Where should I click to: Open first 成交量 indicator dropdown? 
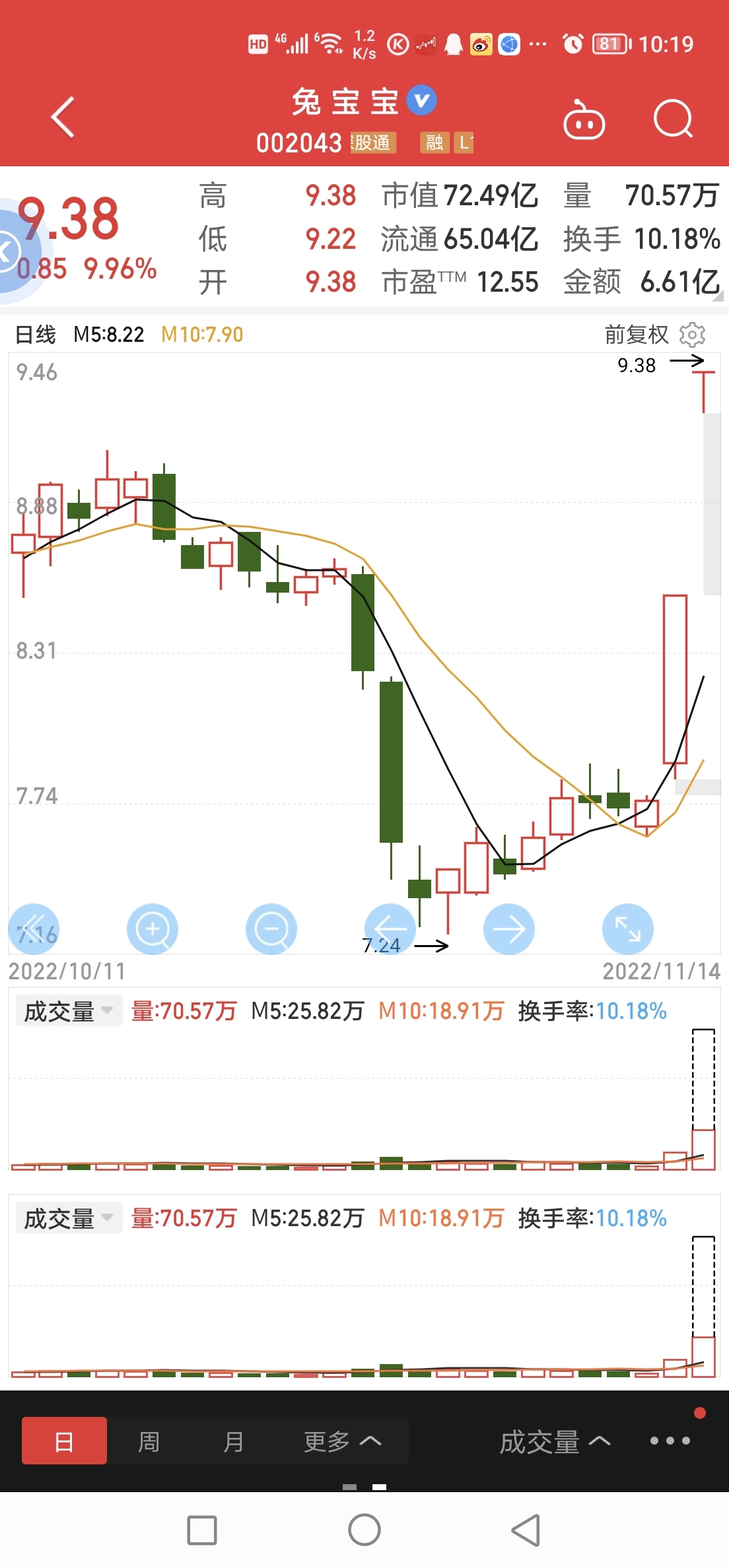point(69,1010)
